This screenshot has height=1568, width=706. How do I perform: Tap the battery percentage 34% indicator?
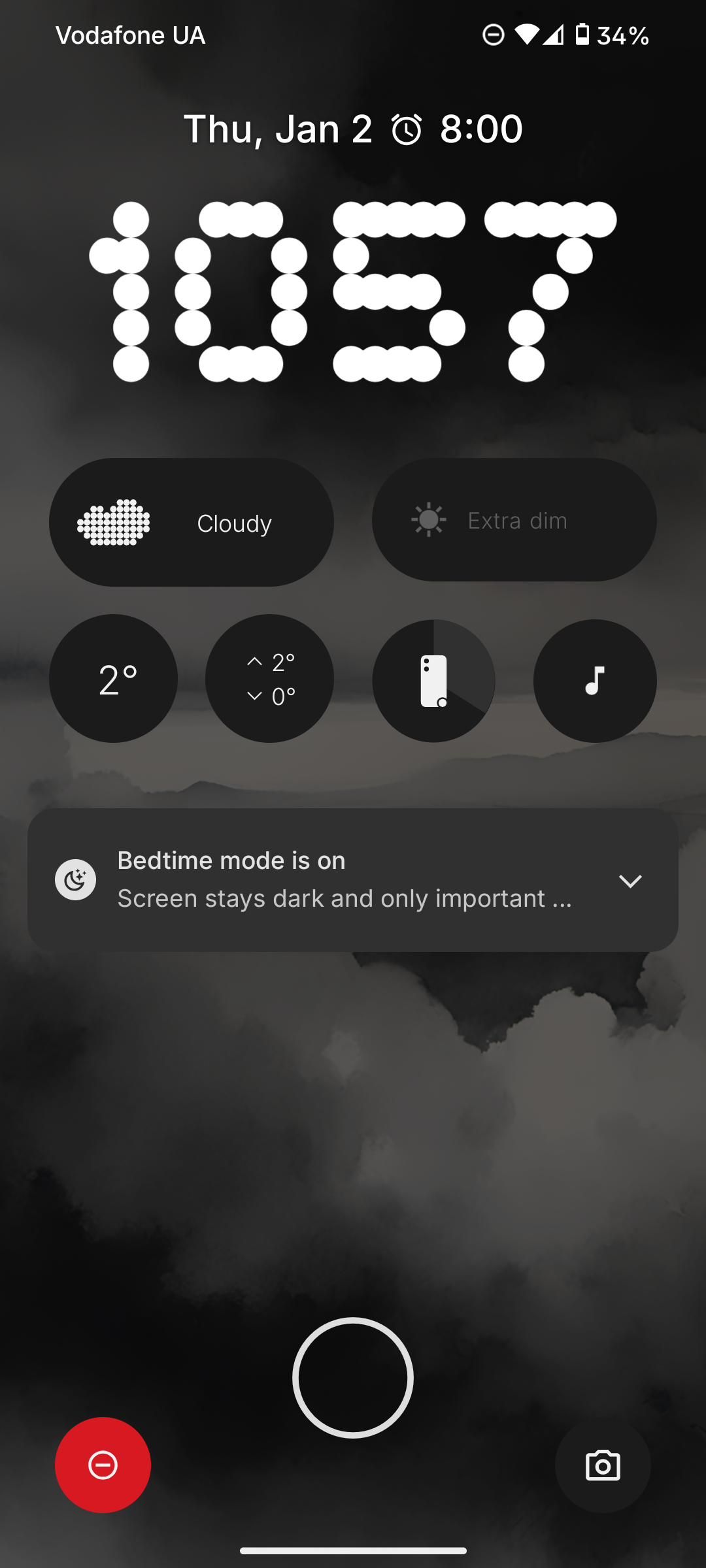[622, 35]
